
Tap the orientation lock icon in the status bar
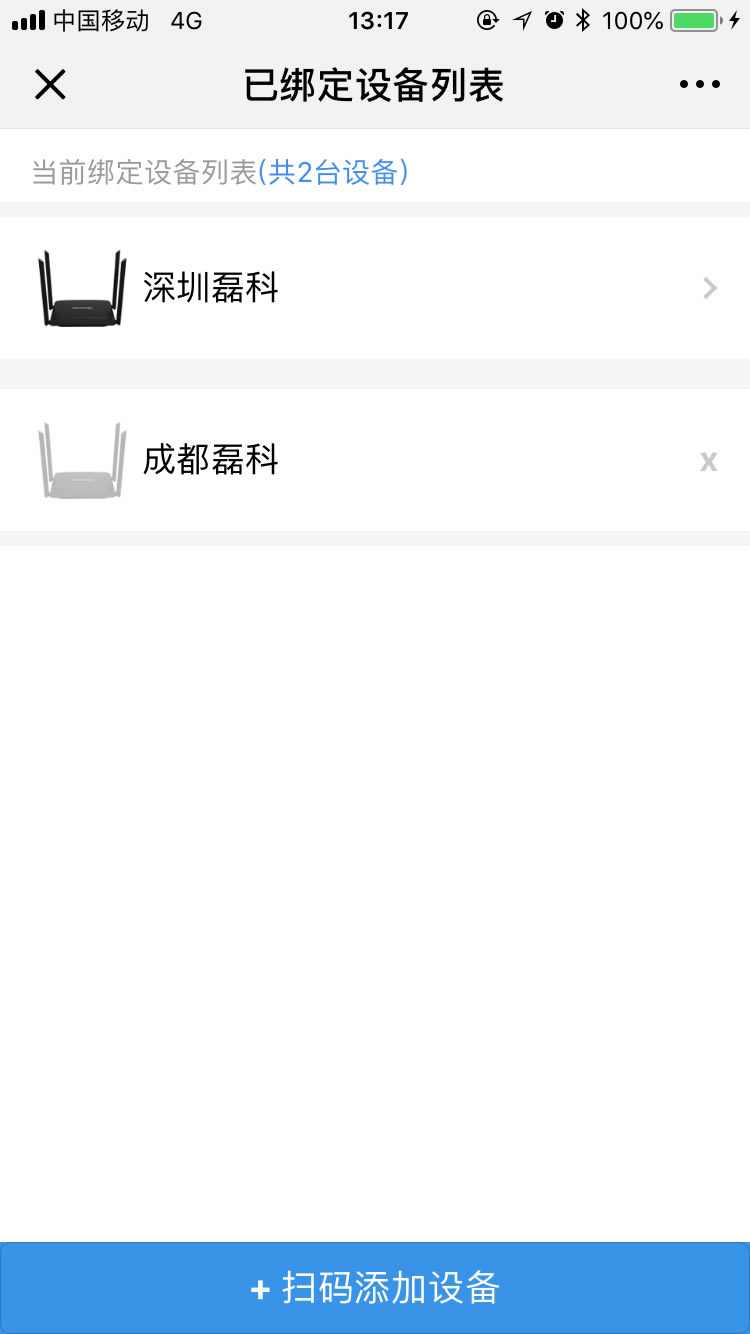pyautogui.click(x=489, y=19)
